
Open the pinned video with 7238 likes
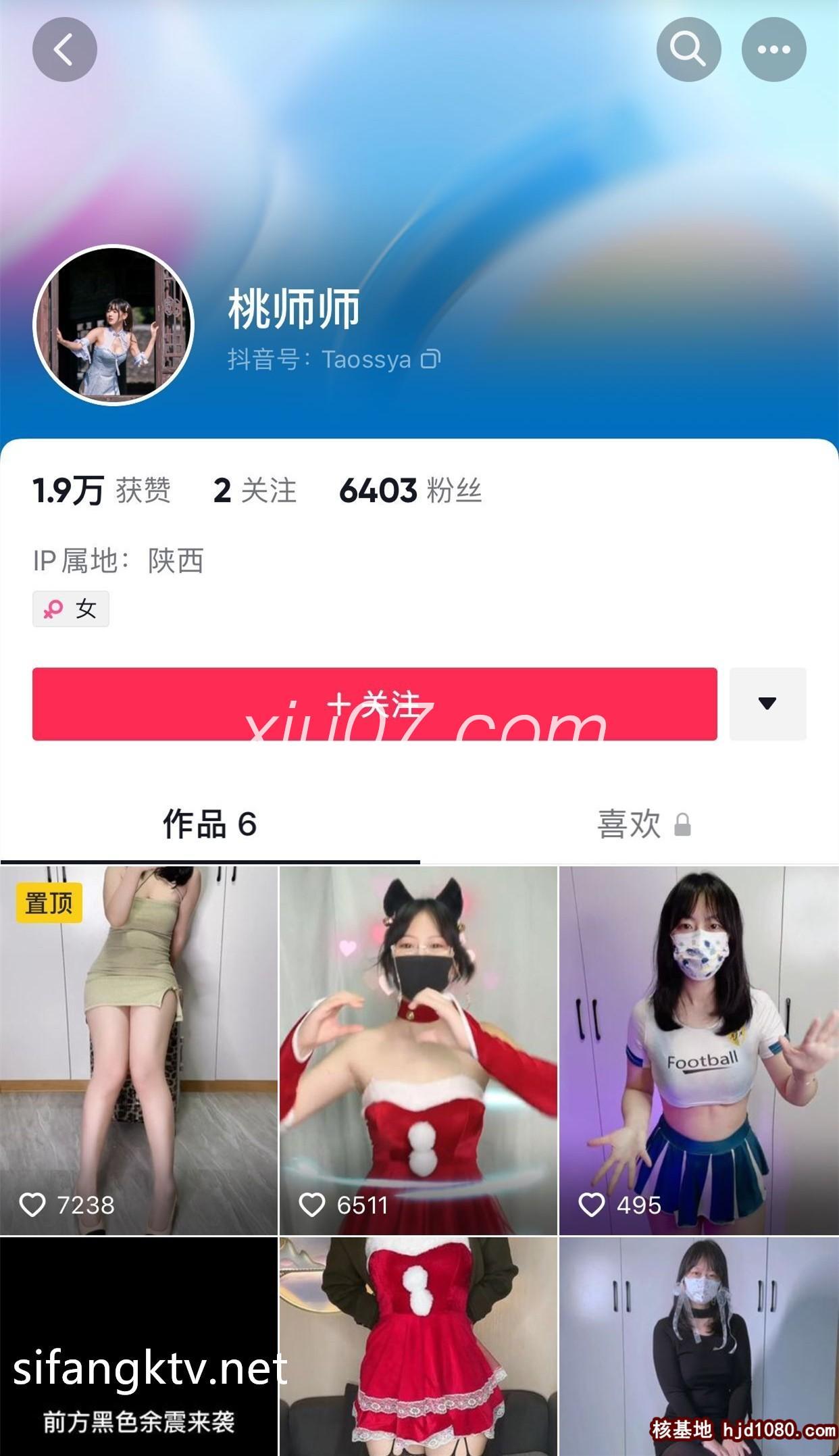pyautogui.click(x=138, y=1051)
